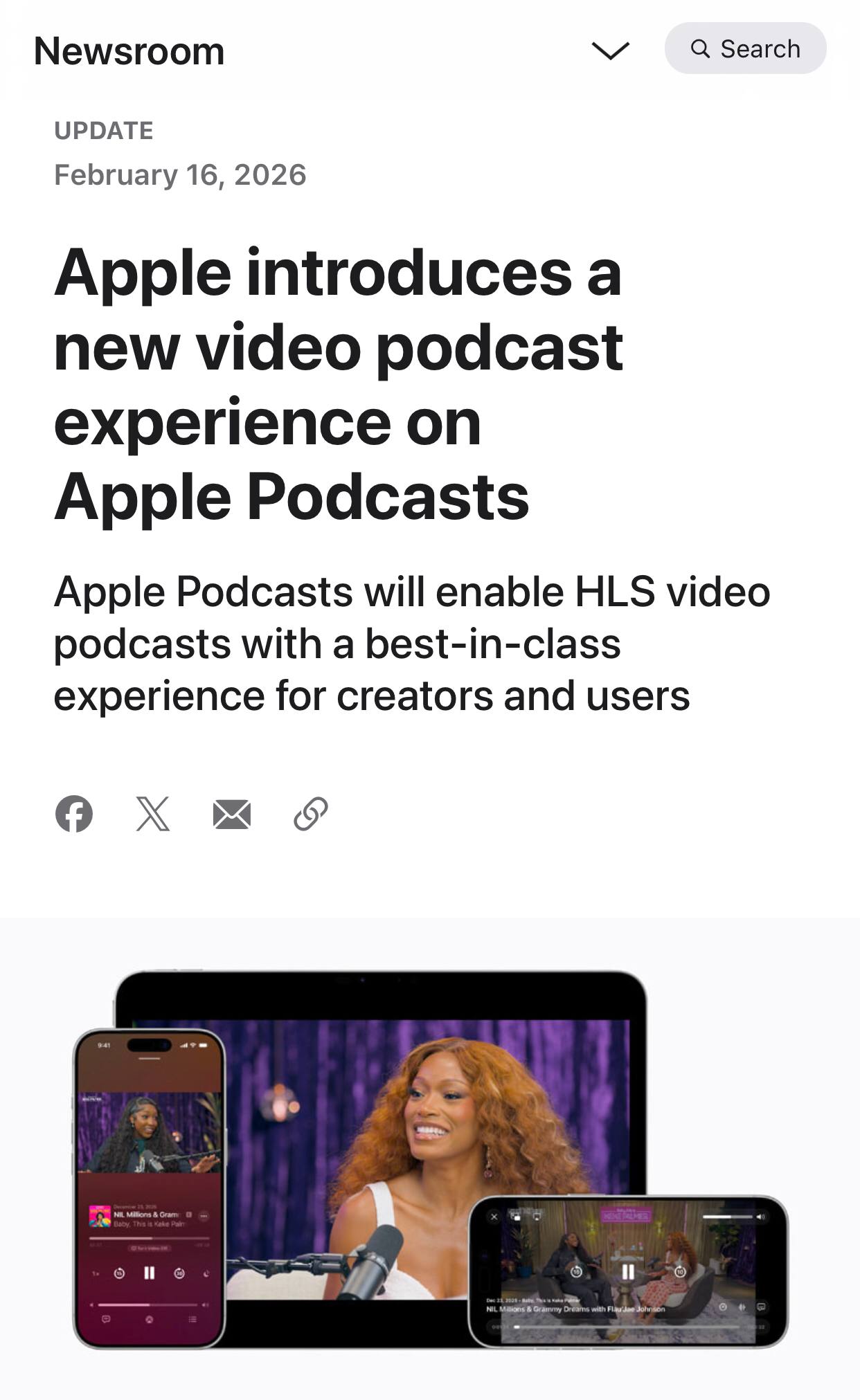860x1400 pixels.
Task: Select the AirPlay icon on the portrait player
Action: [150, 1318]
